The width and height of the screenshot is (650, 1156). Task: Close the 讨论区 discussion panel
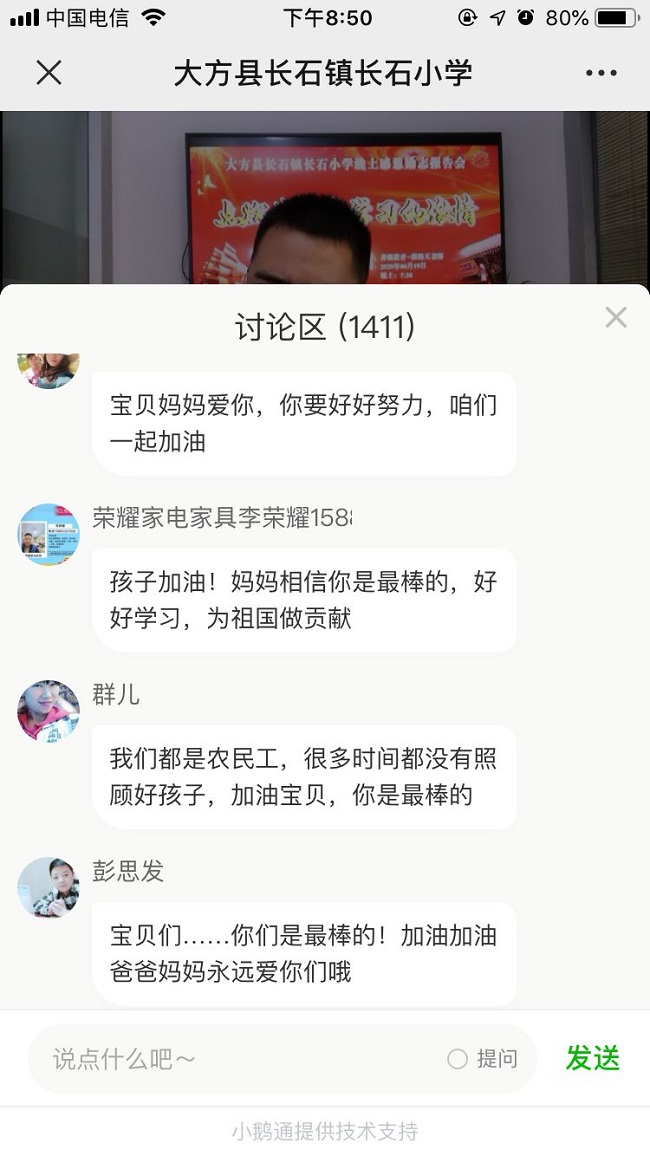point(616,318)
